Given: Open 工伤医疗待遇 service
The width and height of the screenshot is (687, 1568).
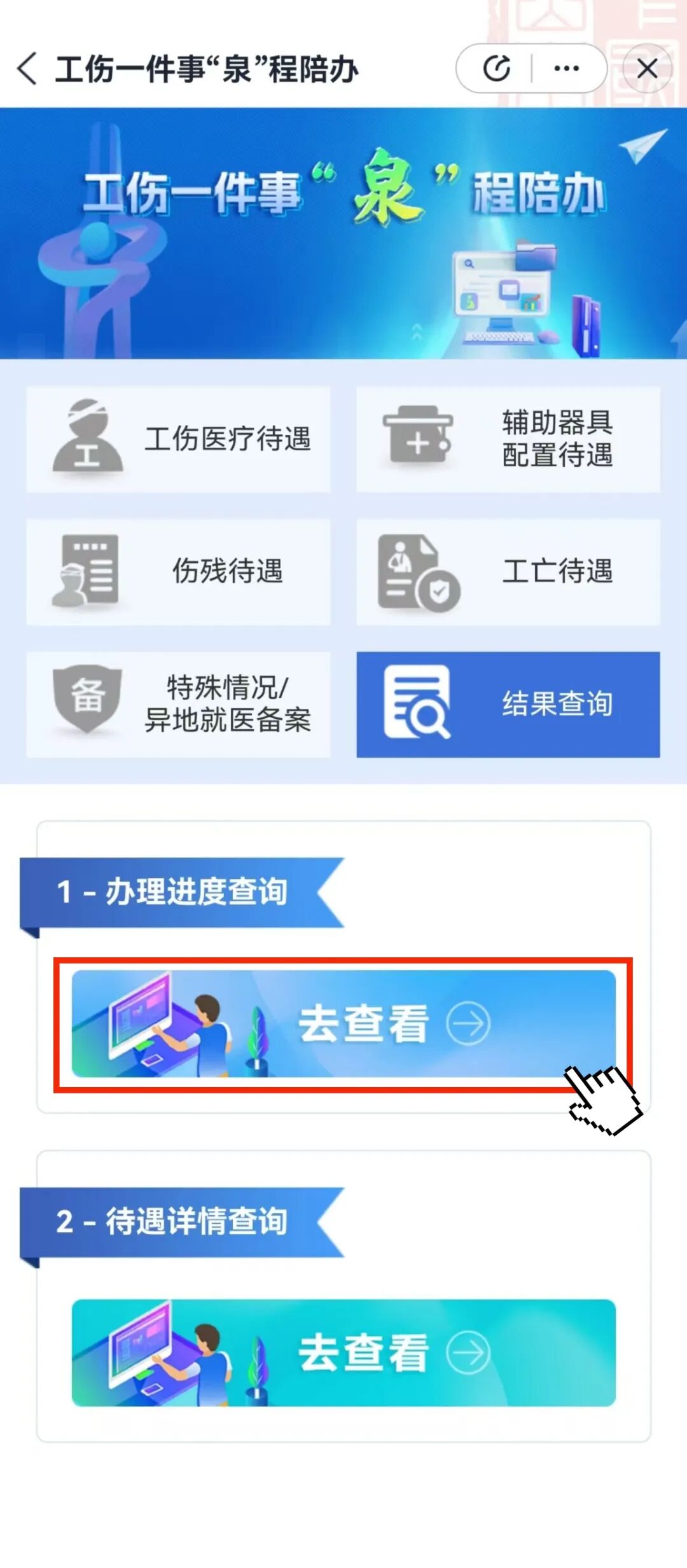Looking at the screenshot, I should pos(178,439).
